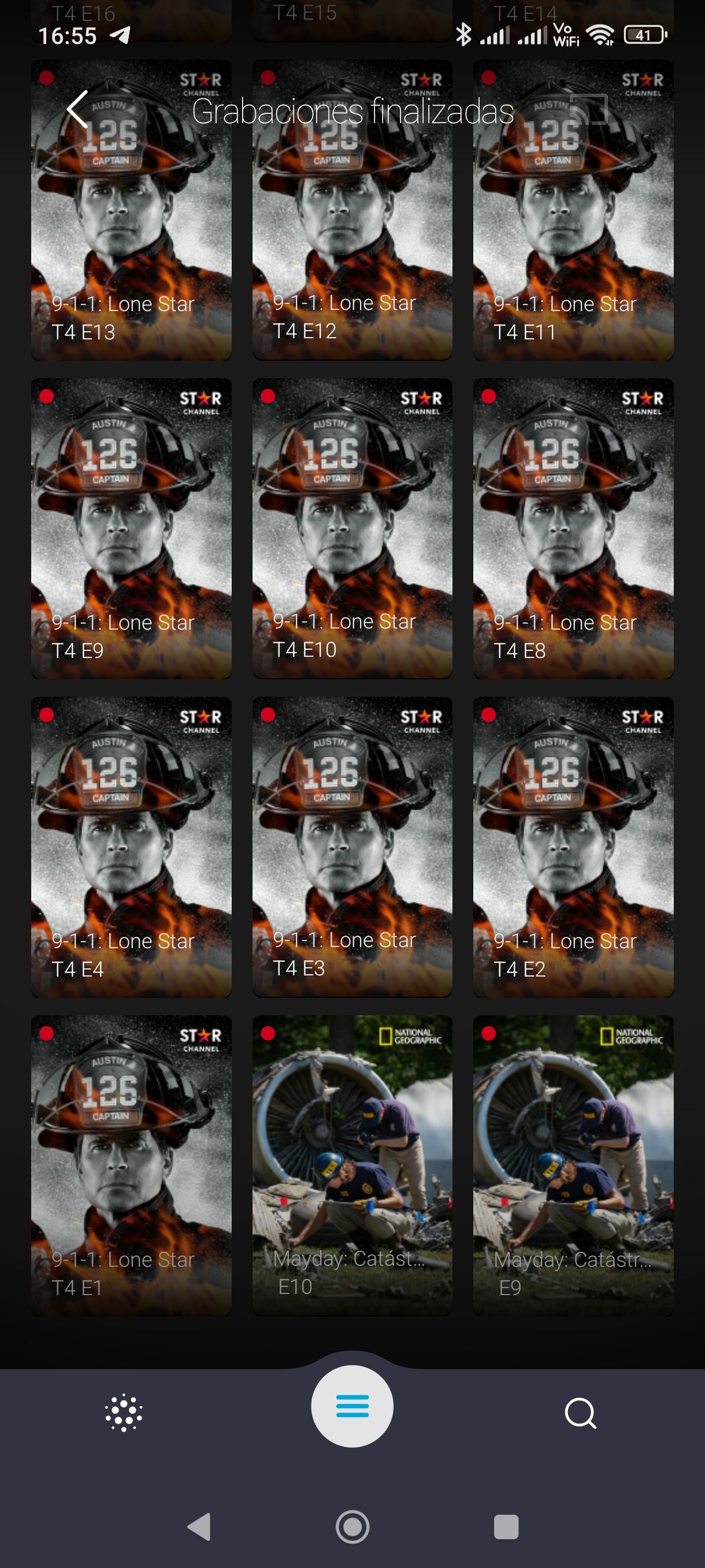Open 9-1-1: Lone Star T4 E10 recording
This screenshot has height=1568, width=705.
[x=351, y=528]
